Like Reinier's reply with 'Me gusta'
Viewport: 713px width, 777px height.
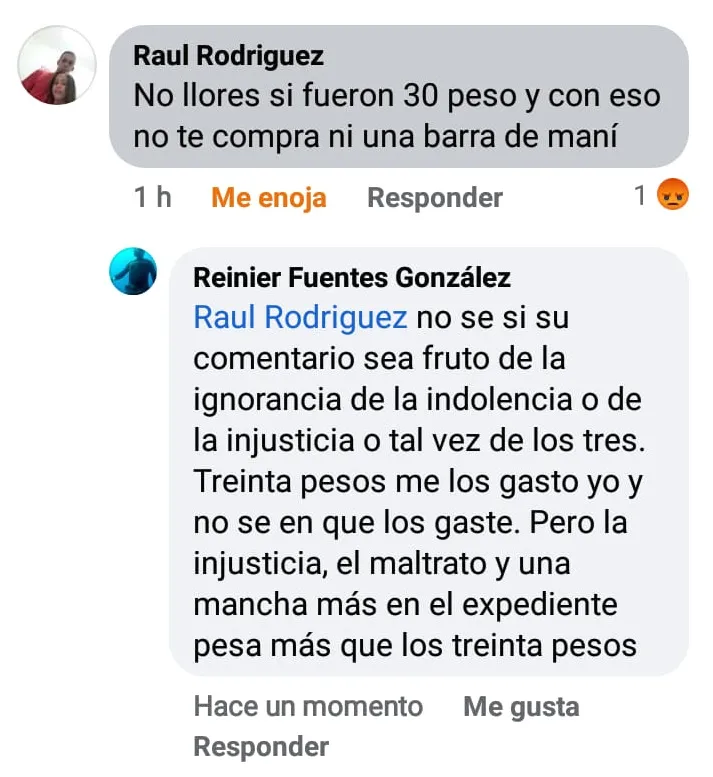pos(521,707)
